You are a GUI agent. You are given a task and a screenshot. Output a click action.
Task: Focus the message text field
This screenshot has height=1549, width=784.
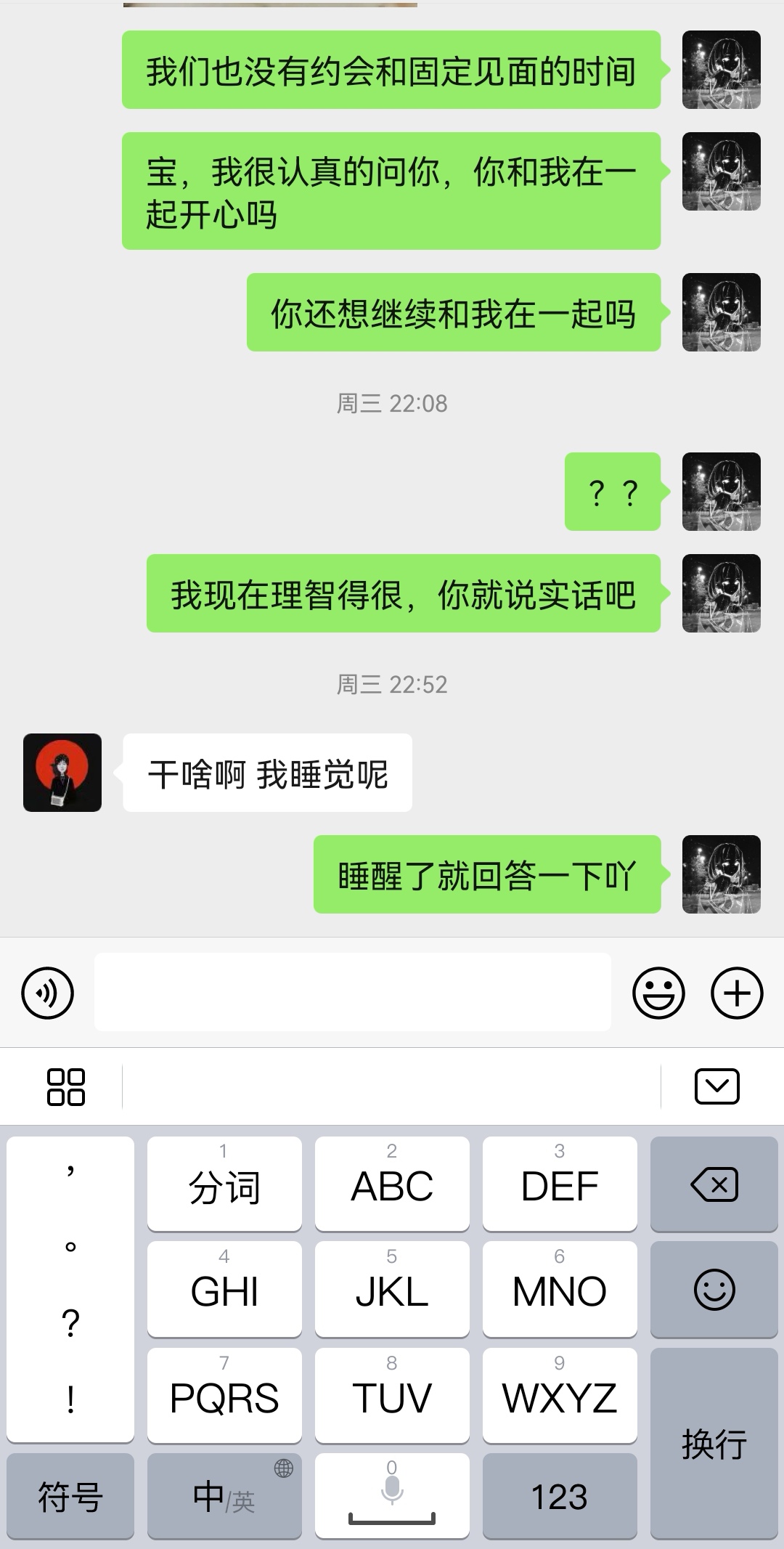coord(352,992)
